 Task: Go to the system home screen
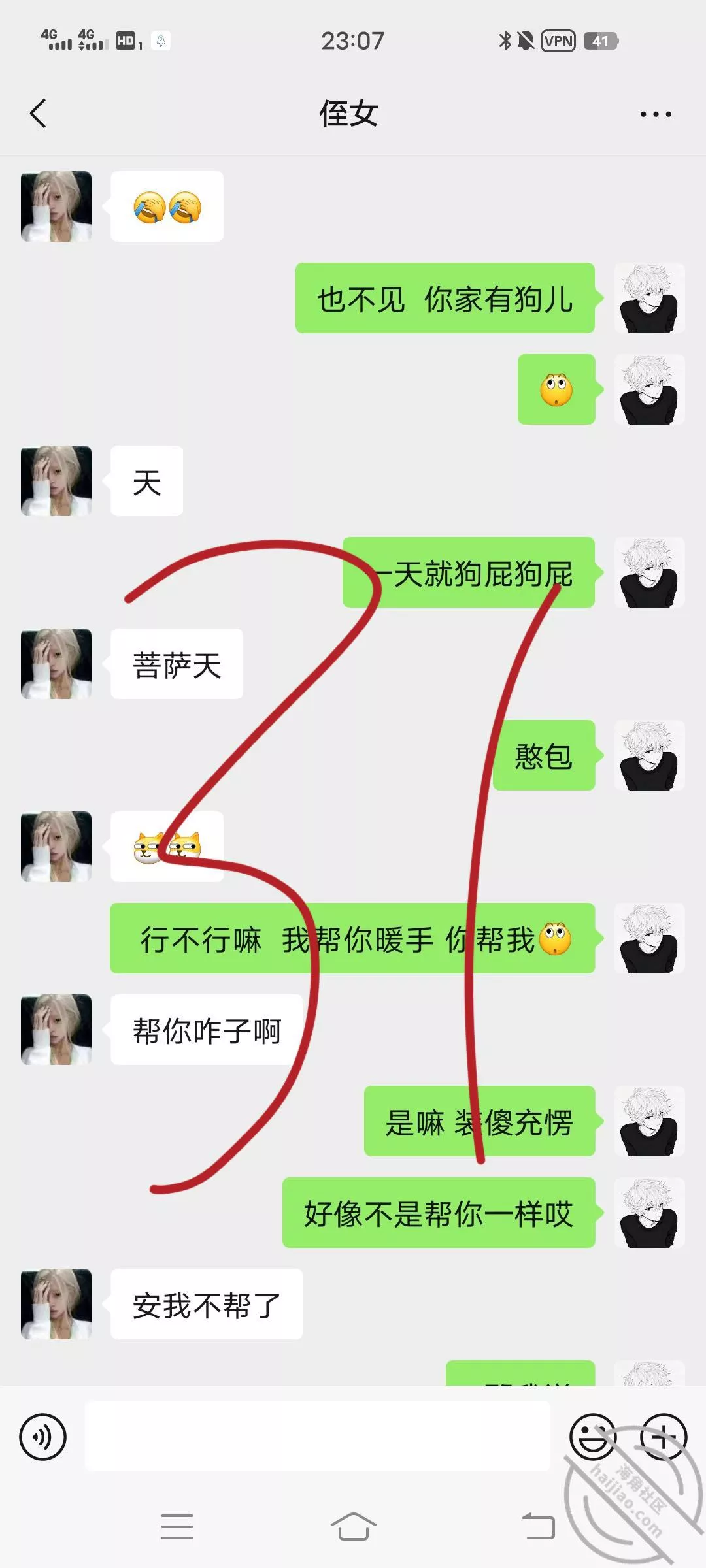(353, 1527)
